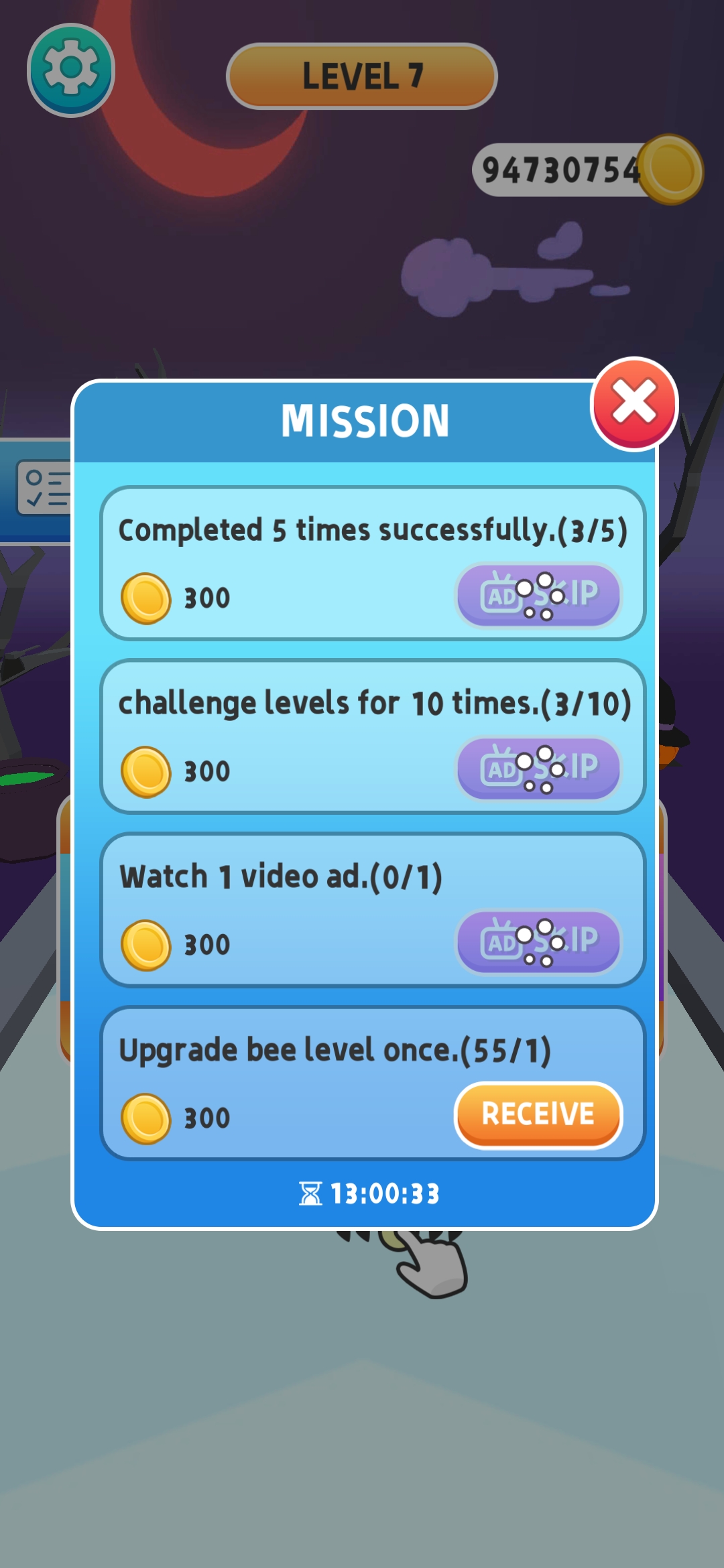The width and height of the screenshot is (724, 1568).
Task: Skip the 'Watch 1 video ad' mission
Action: click(538, 941)
